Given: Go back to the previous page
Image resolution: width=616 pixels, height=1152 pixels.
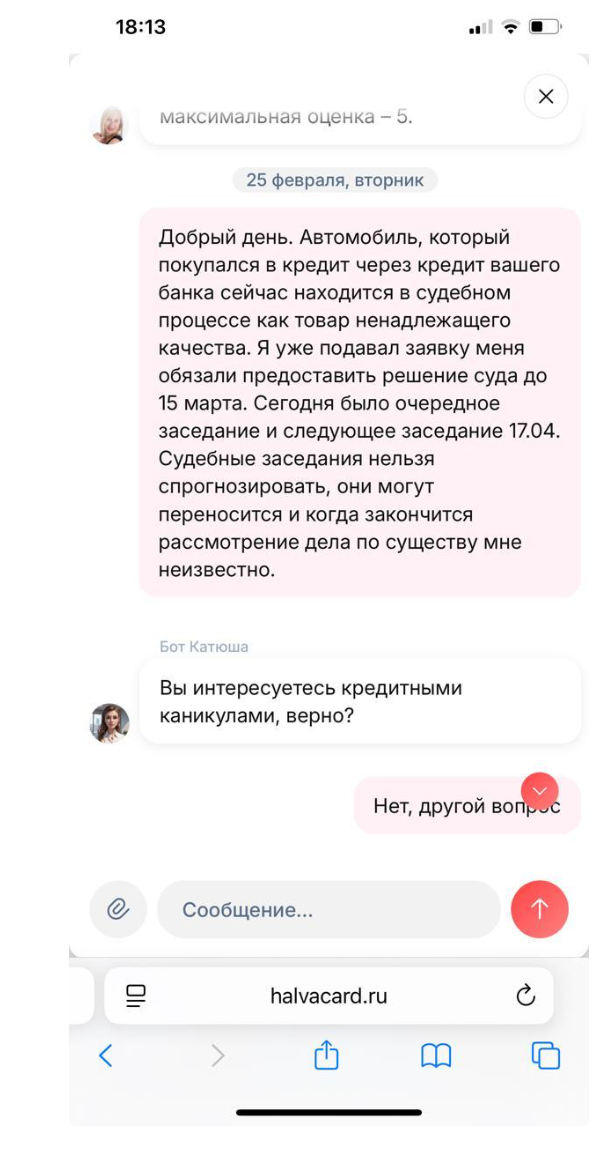Looking at the screenshot, I should point(106,1055).
